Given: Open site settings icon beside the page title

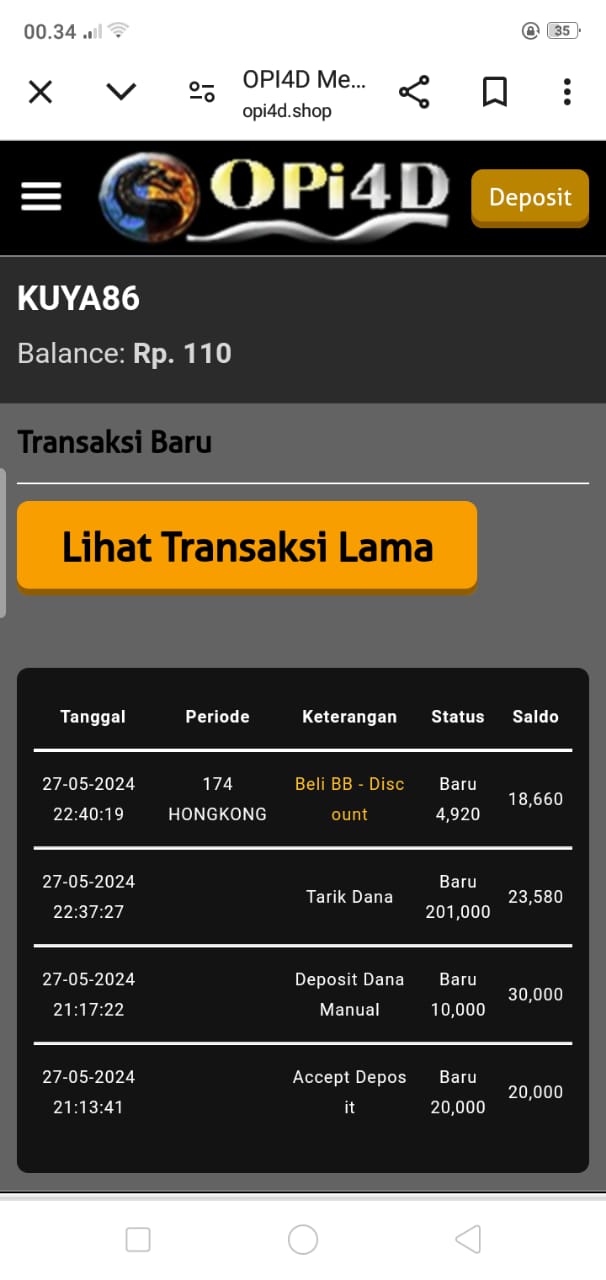Looking at the screenshot, I should point(202,93).
